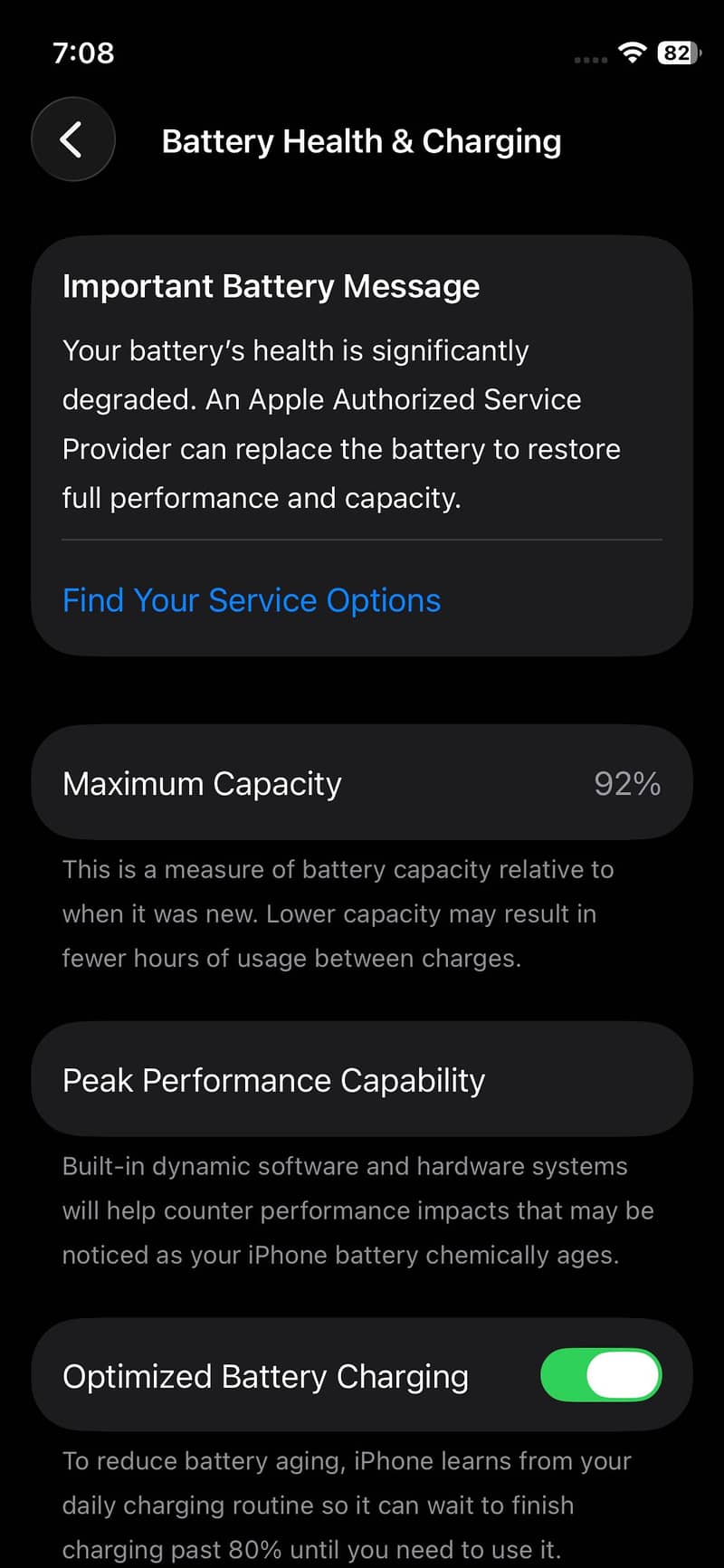Toggle the Optimized Battery Charging setting
This screenshot has height=1568, width=724.
tap(601, 1375)
